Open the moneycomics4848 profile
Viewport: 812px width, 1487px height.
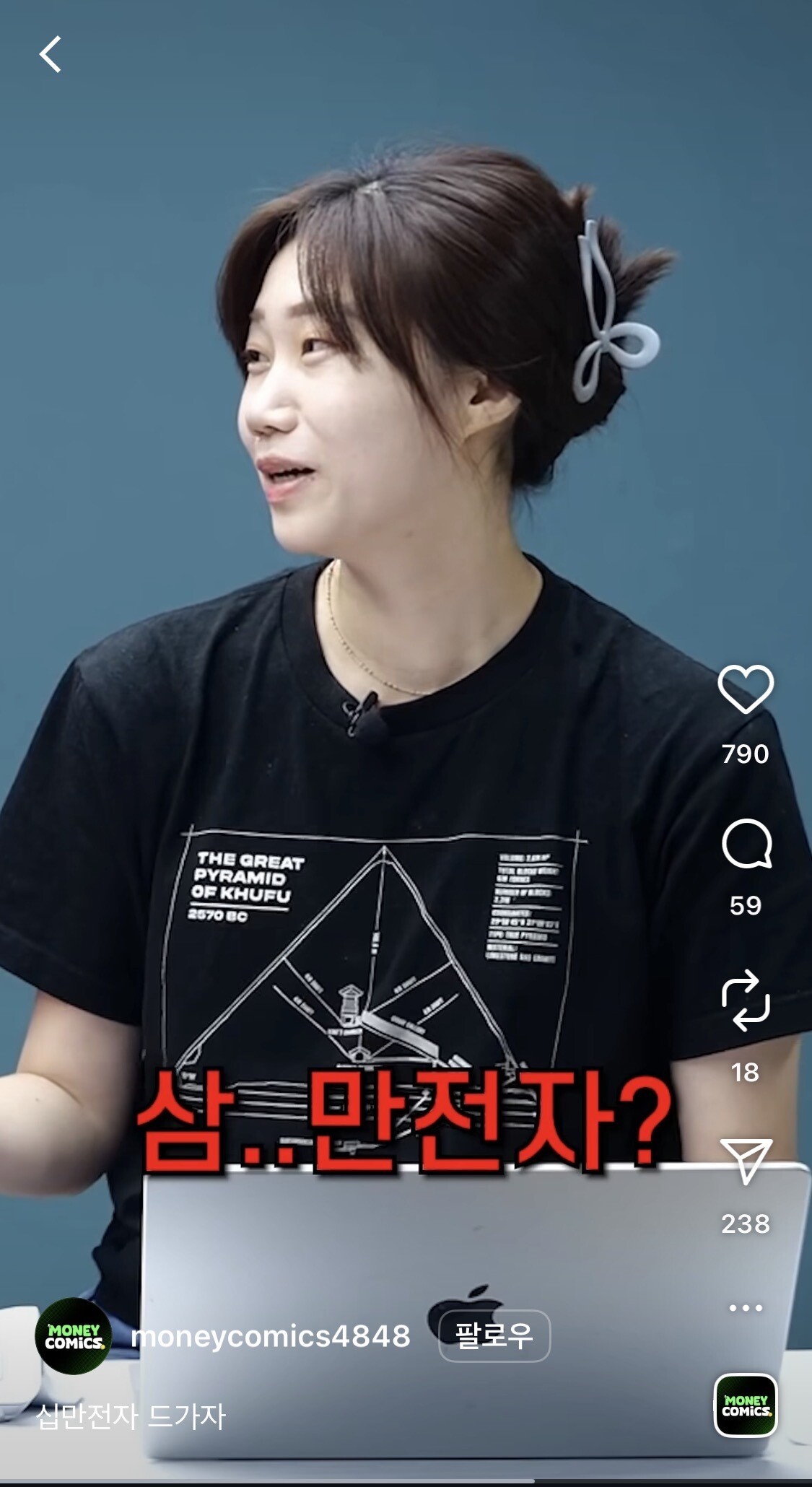[271, 1336]
